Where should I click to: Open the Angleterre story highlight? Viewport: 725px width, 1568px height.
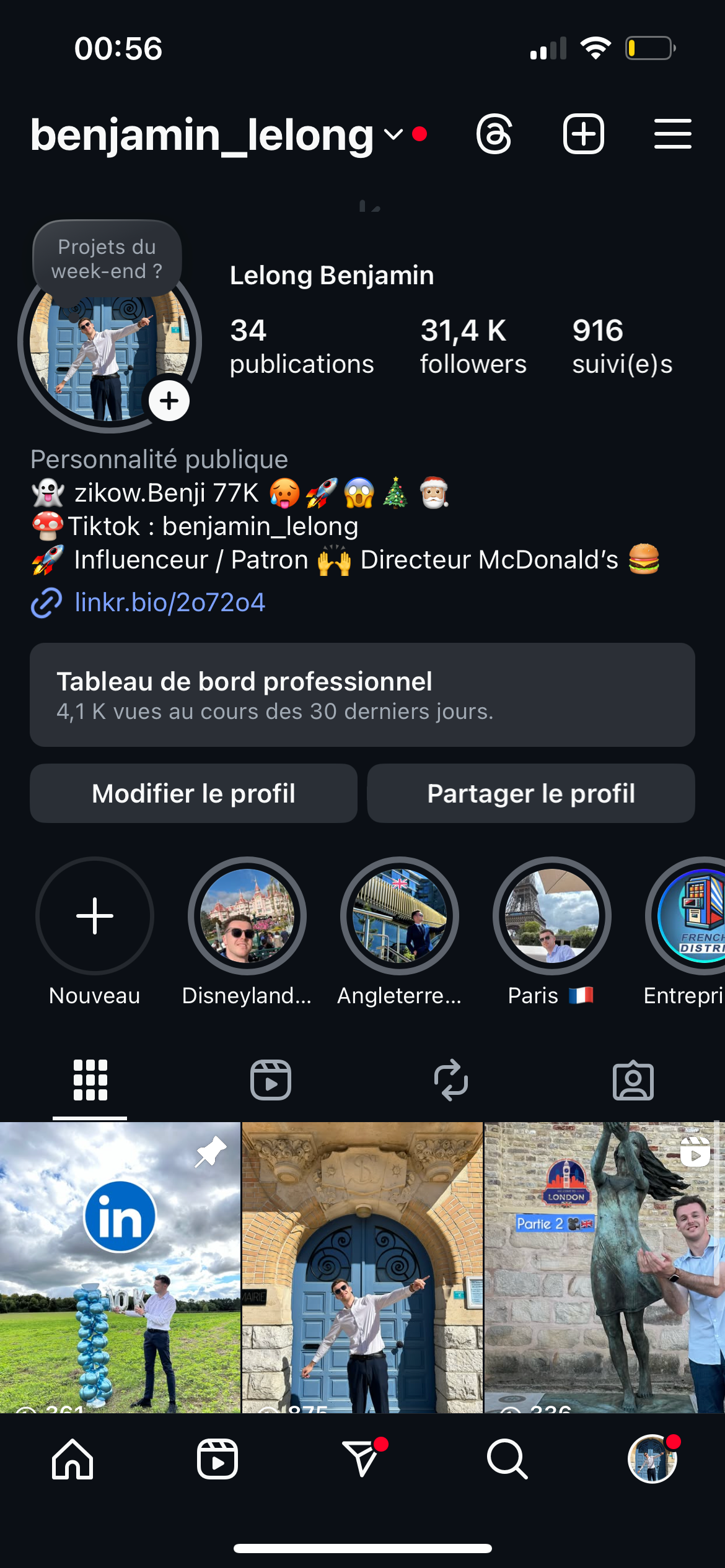point(400,916)
